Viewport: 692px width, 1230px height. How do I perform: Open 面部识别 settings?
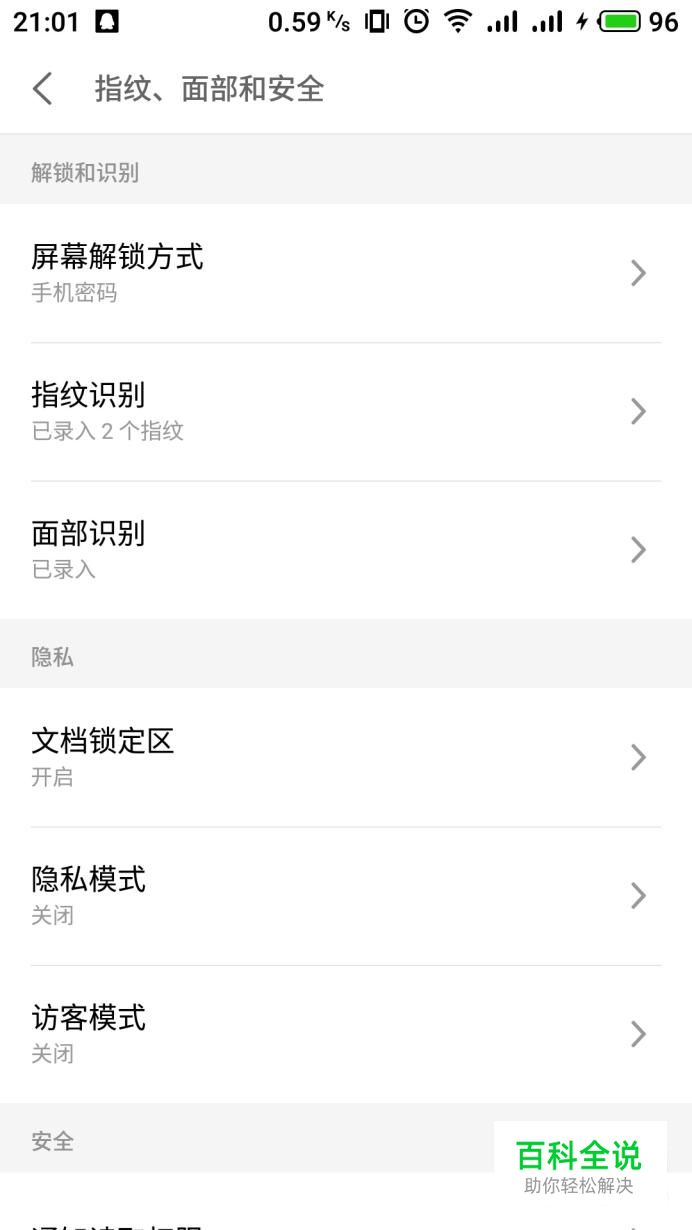345,549
